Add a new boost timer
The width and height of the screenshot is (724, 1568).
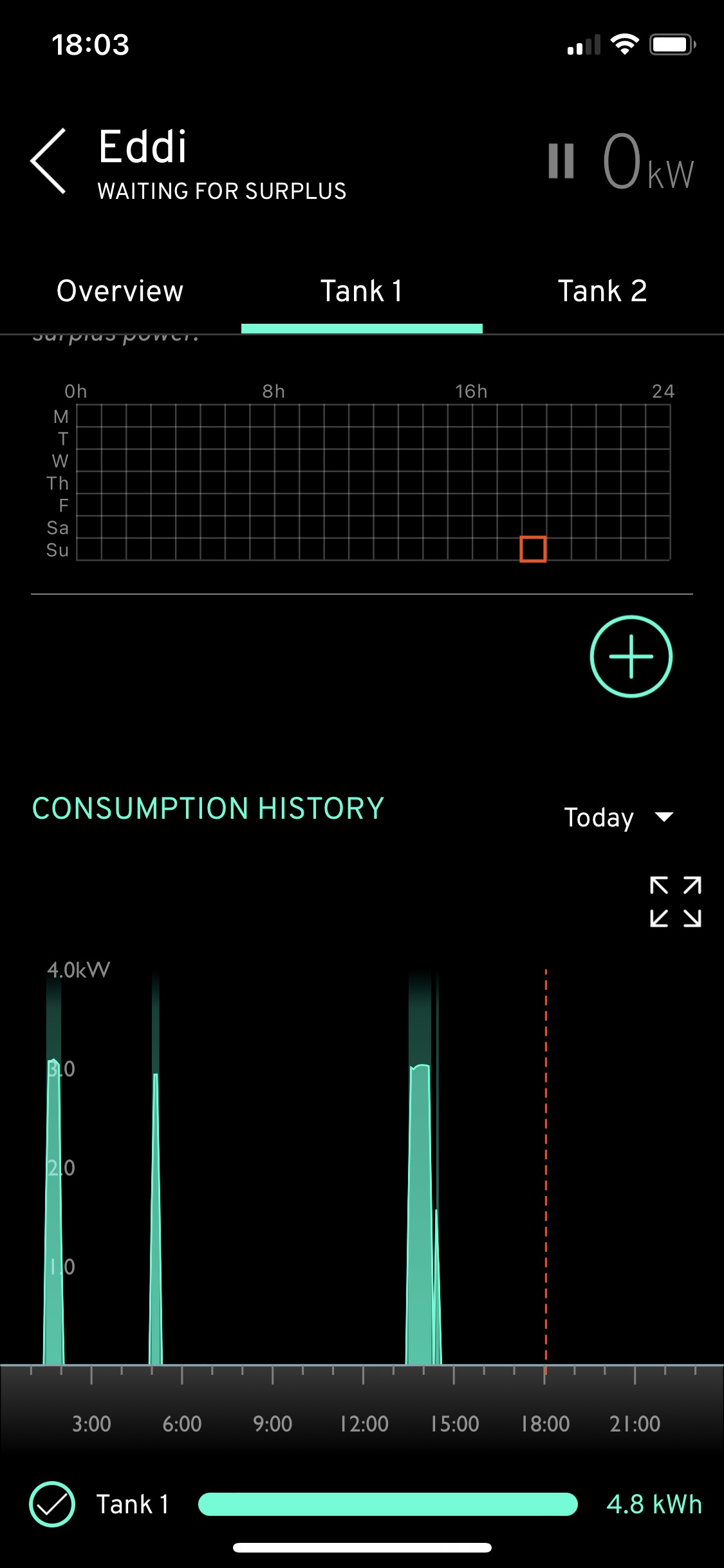coord(631,657)
